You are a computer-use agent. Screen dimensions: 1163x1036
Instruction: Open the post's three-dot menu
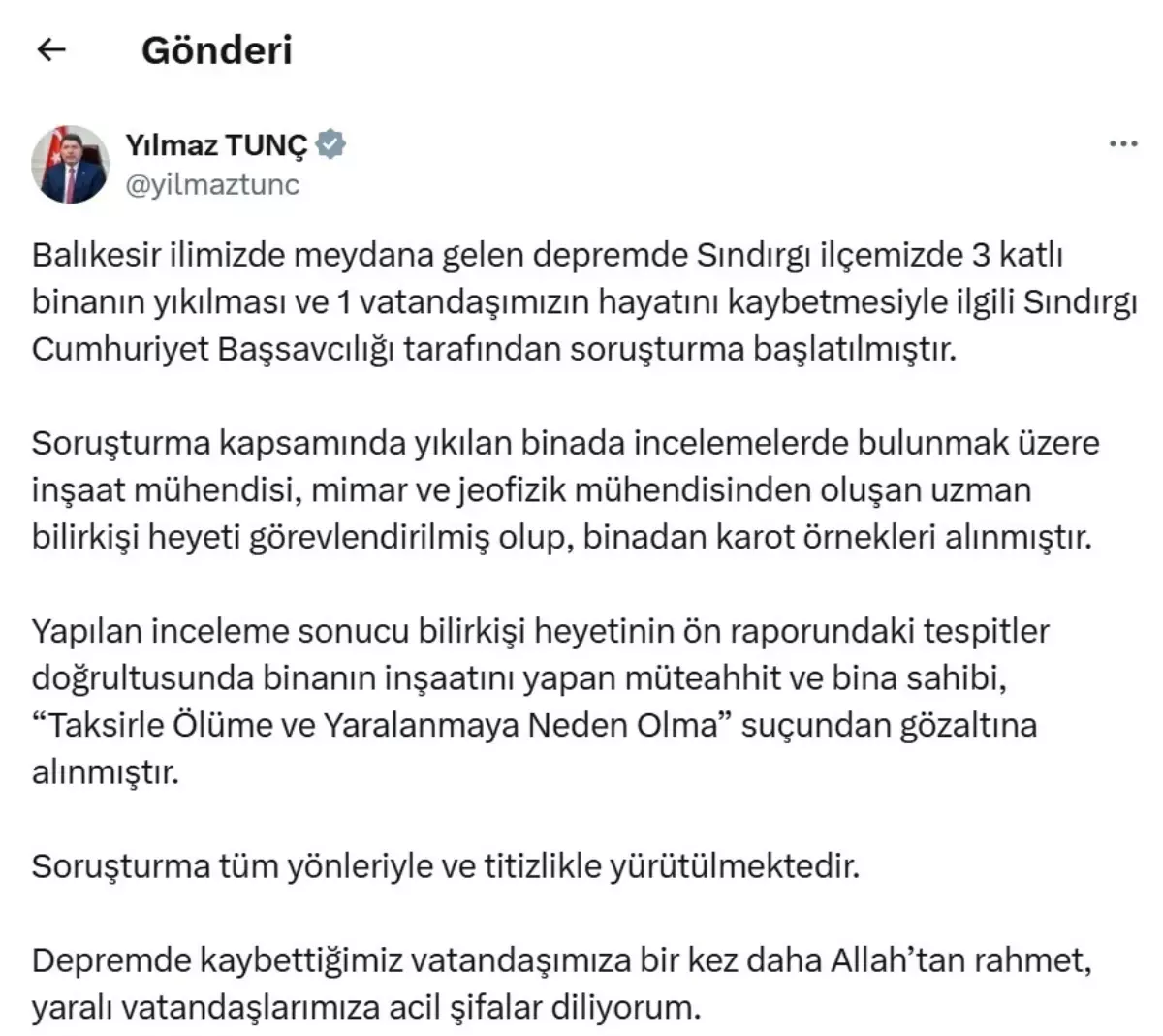click(x=1122, y=144)
